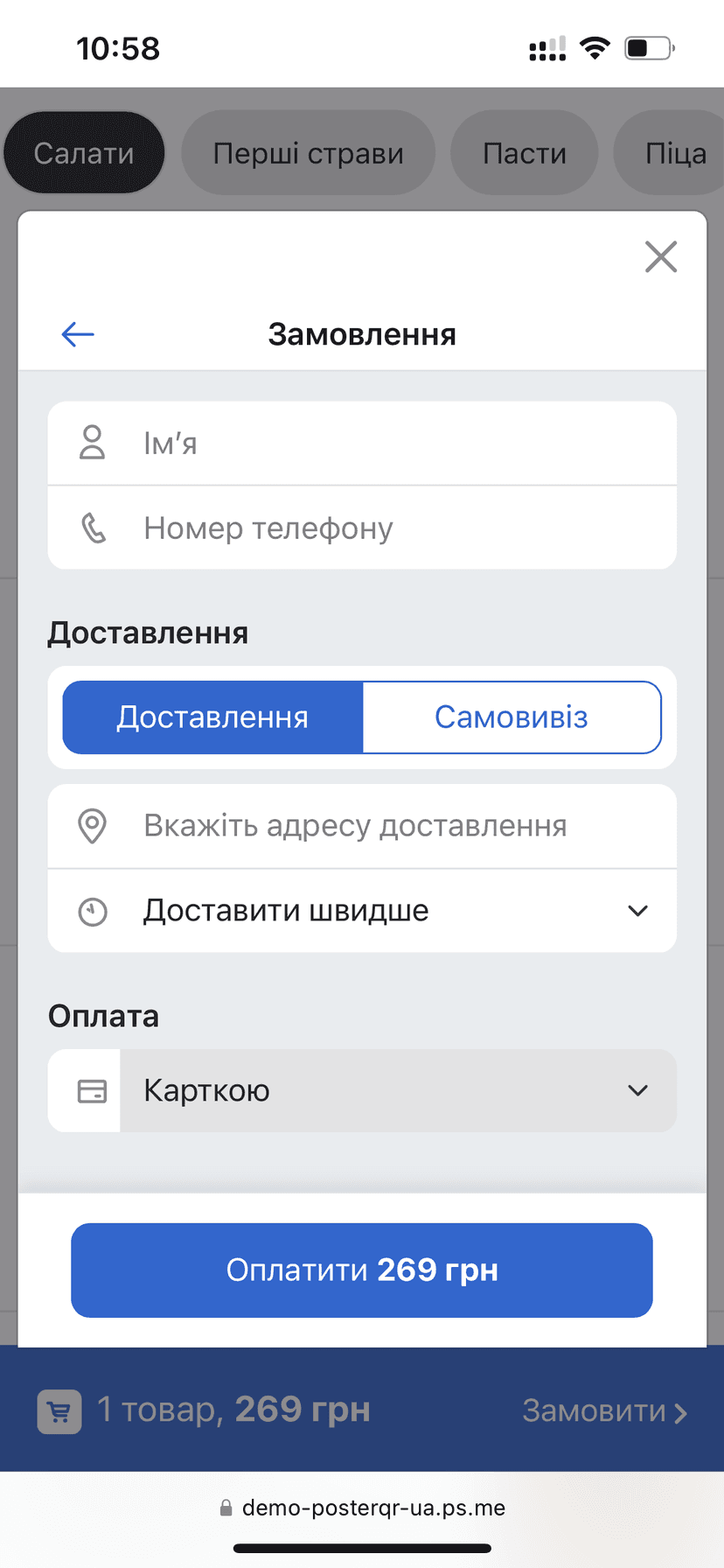Go back using the blue arrow

78,334
